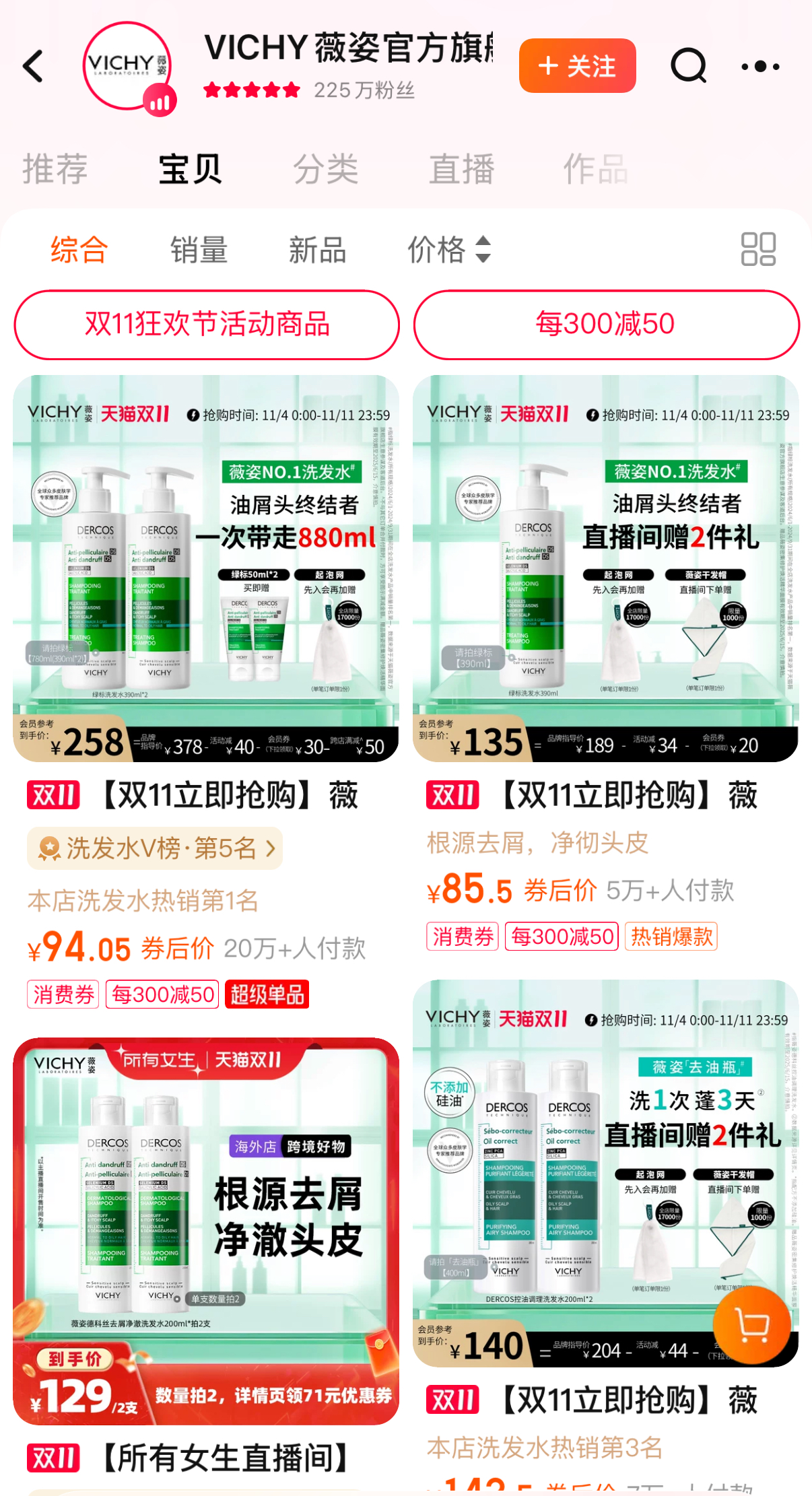Switch to the 直播 tab
The image size is (812, 1496).
(x=462, y=169)
